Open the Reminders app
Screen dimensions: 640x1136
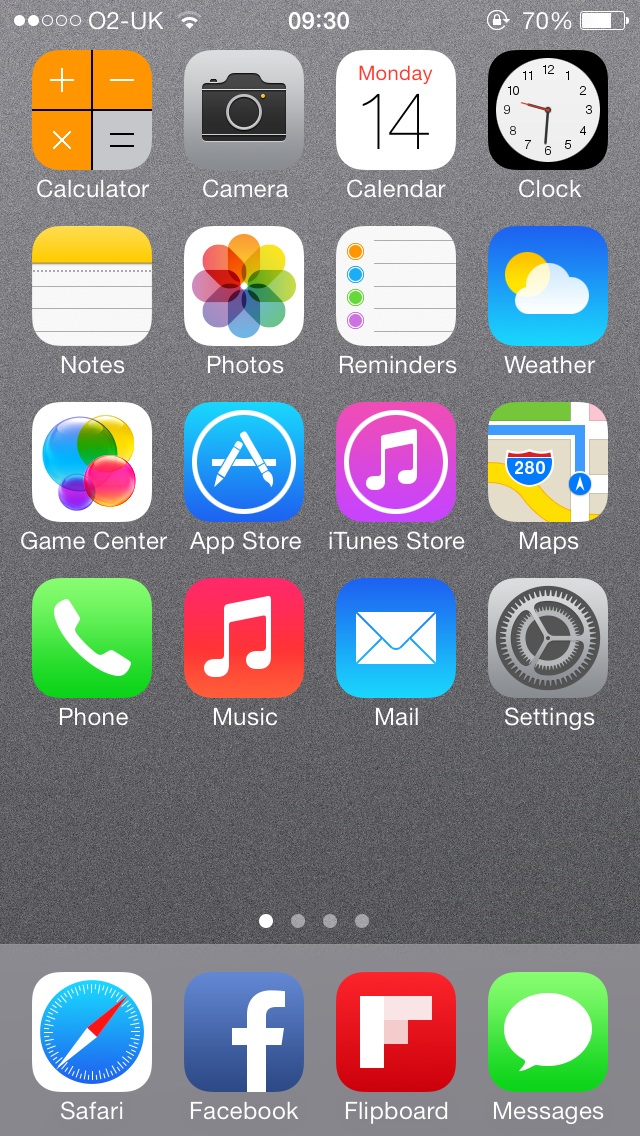point(396,285)
